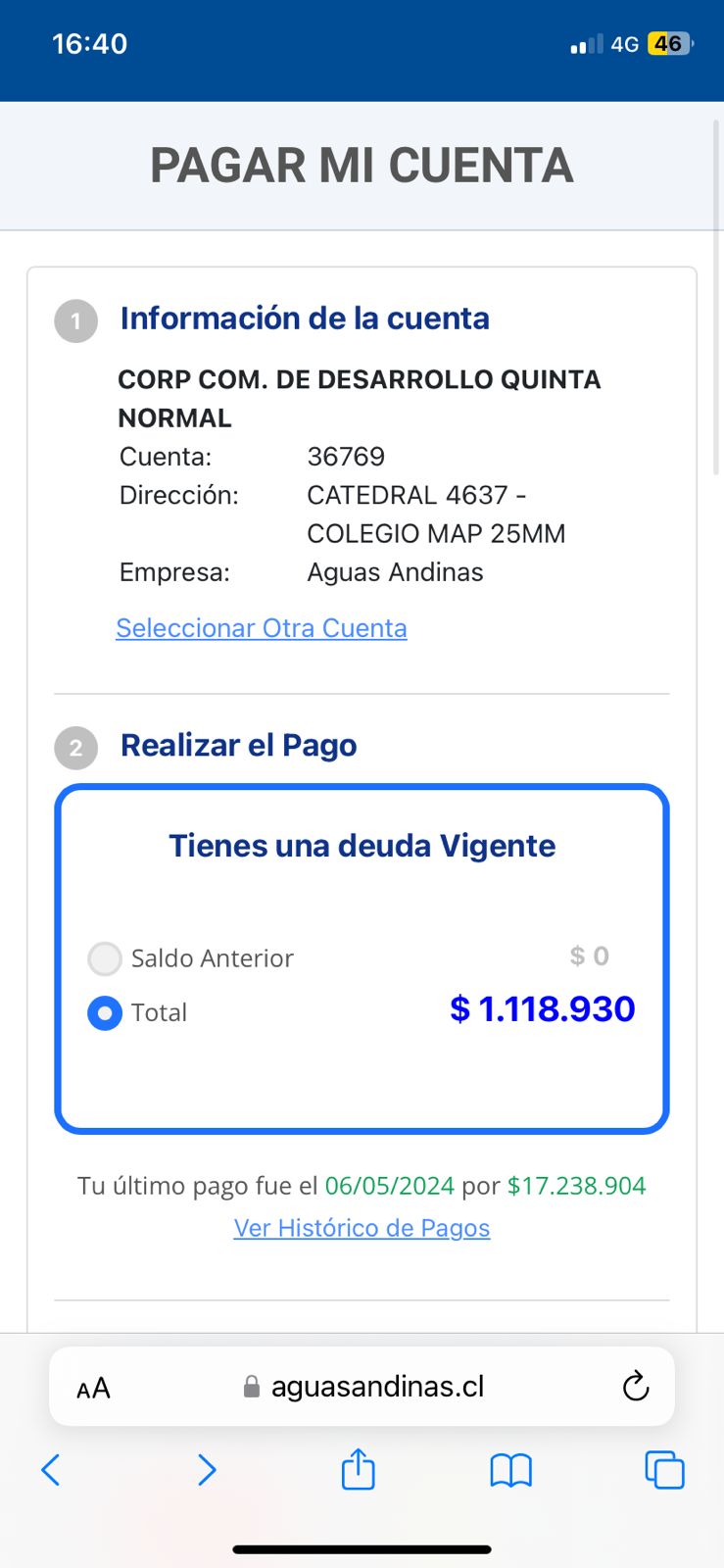Select the Saldo Anterior radio option

105,958
